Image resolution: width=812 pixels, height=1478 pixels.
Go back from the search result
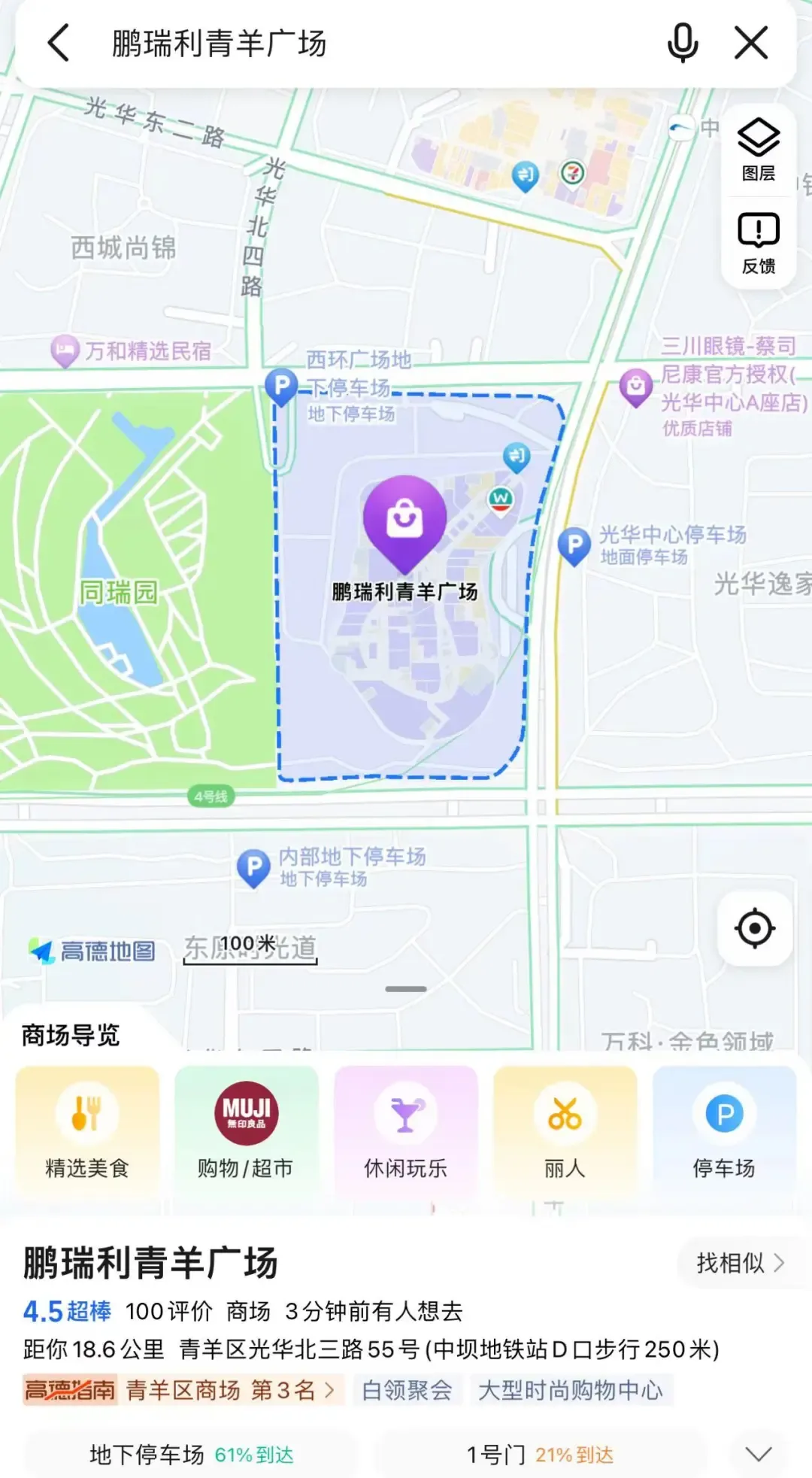click(x=59, y=43)
